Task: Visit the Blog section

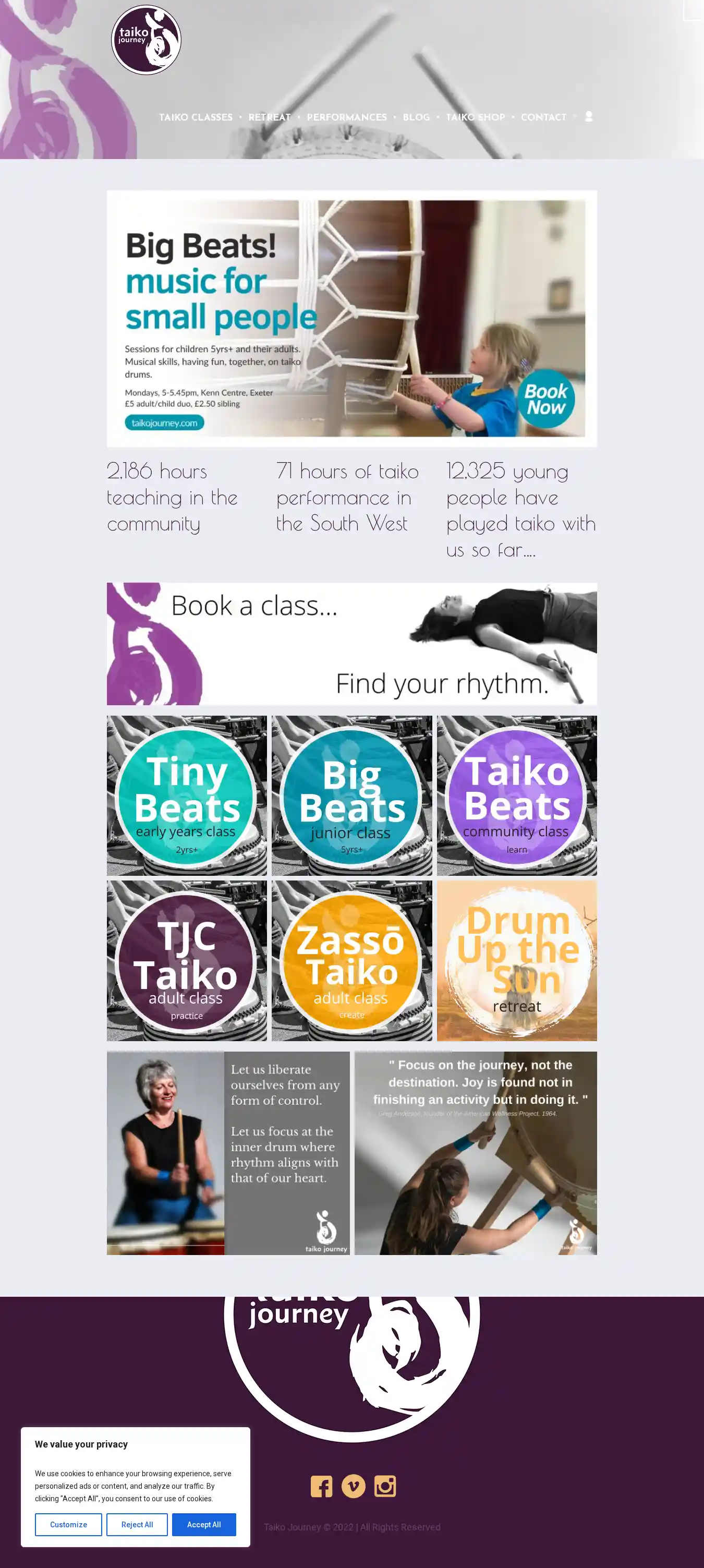Action: [x=416, y=117]
